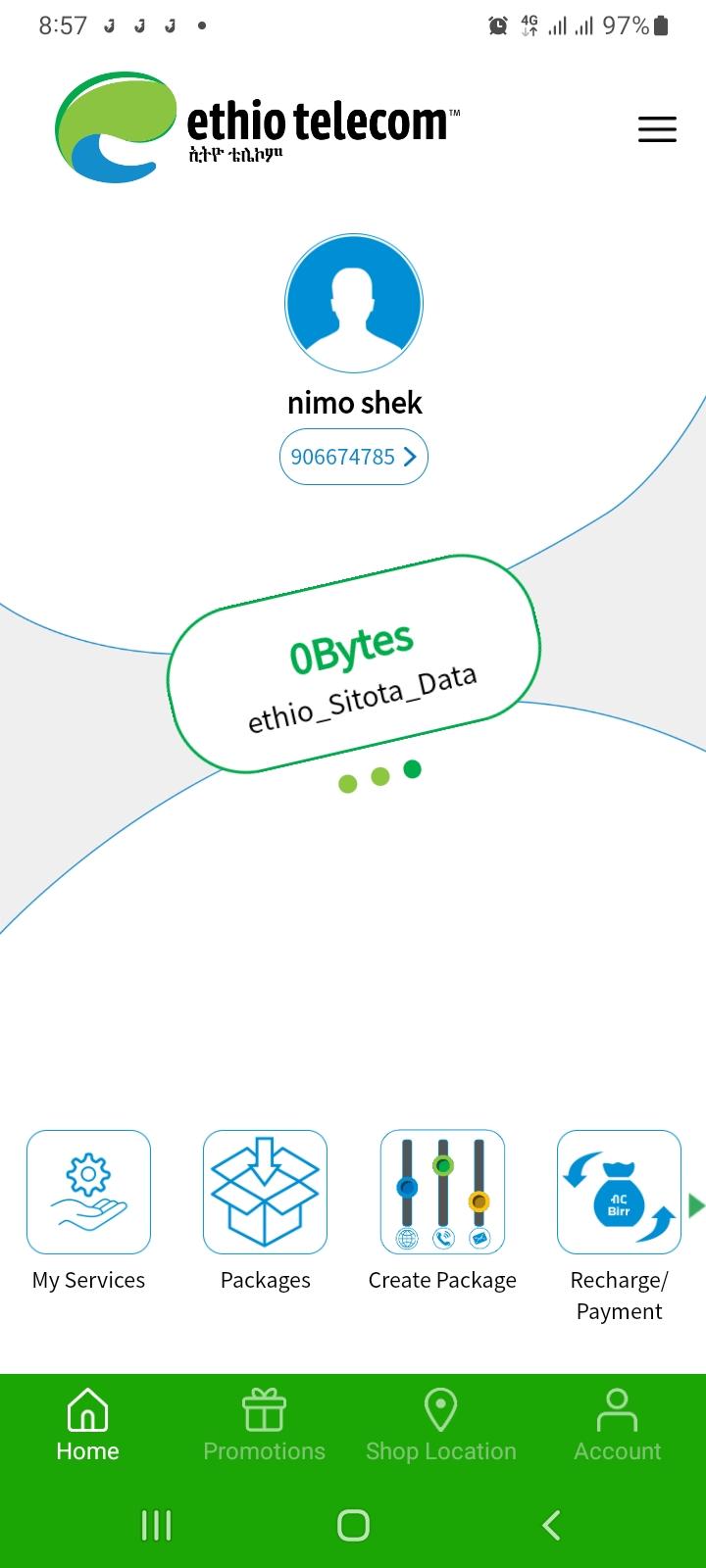The width and height of the screenshot is (706, 1568).
Task: Open Recharge/Payment
Action: [x=619, y=1193]
